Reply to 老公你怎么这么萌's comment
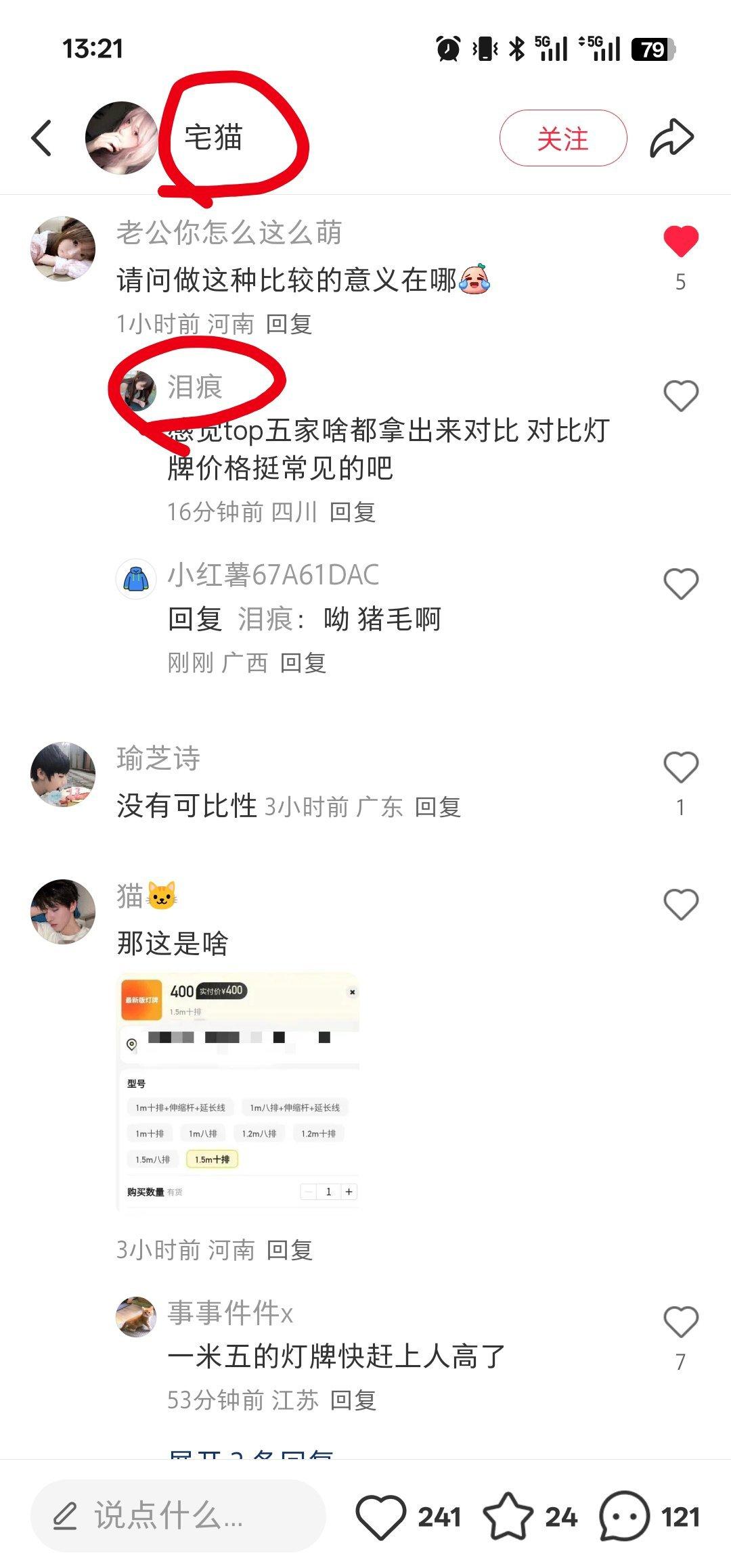This screenshot has height=1568, width=731. pyautogui.click(x=289, y=324)
